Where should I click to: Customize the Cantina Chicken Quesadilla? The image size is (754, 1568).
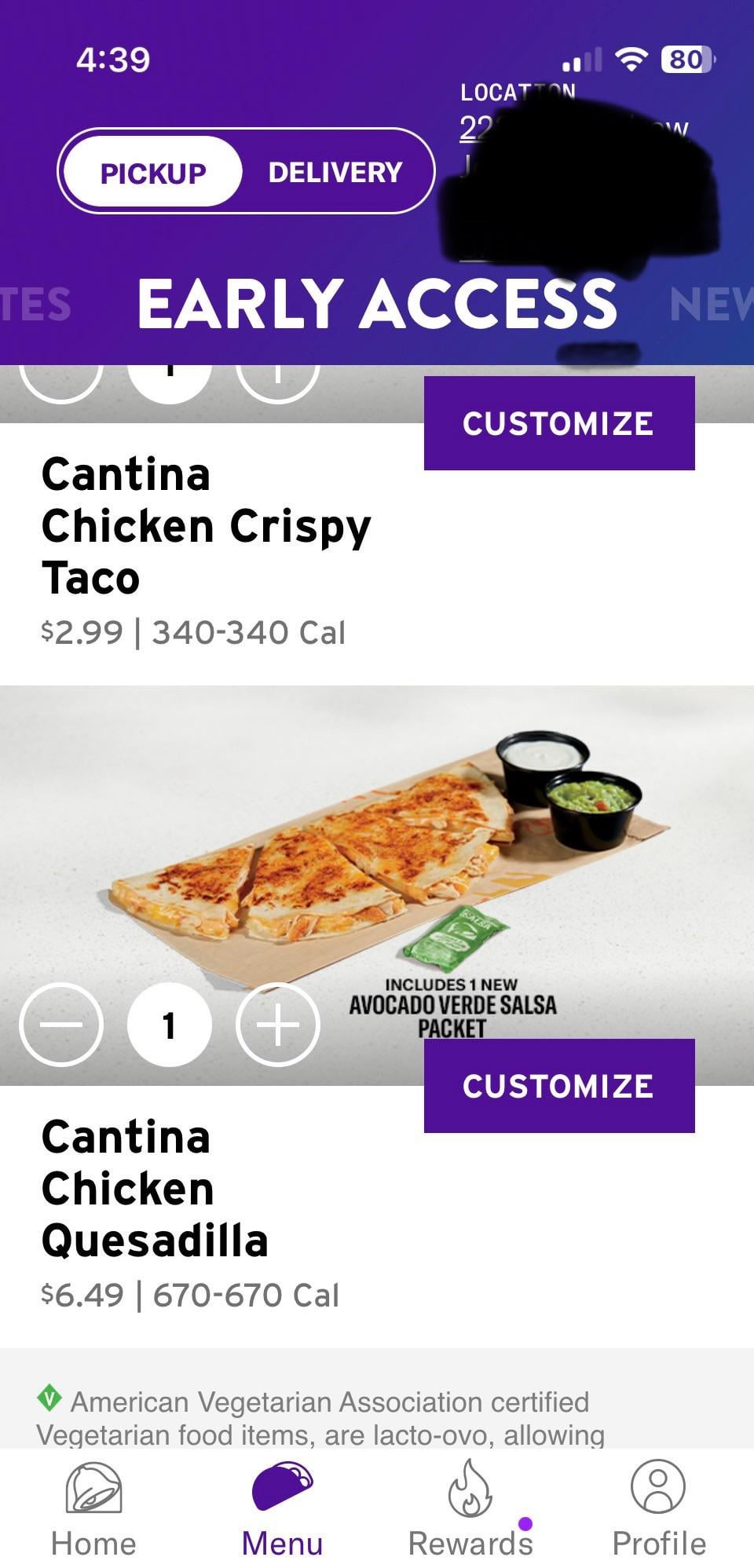[558, 1085]
